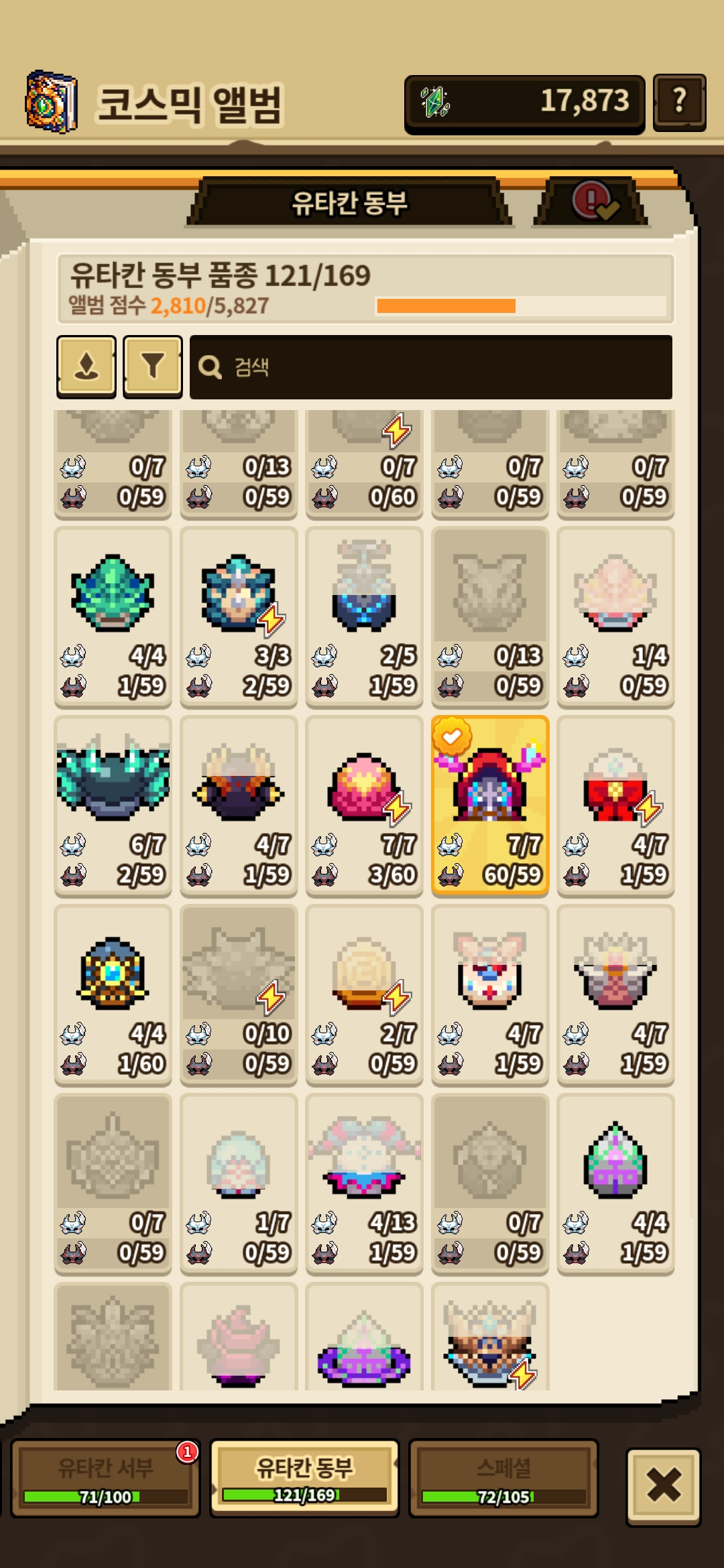Open the question mark help button
The width and height of the screenshot is (724, 1568).
[679, 102]
